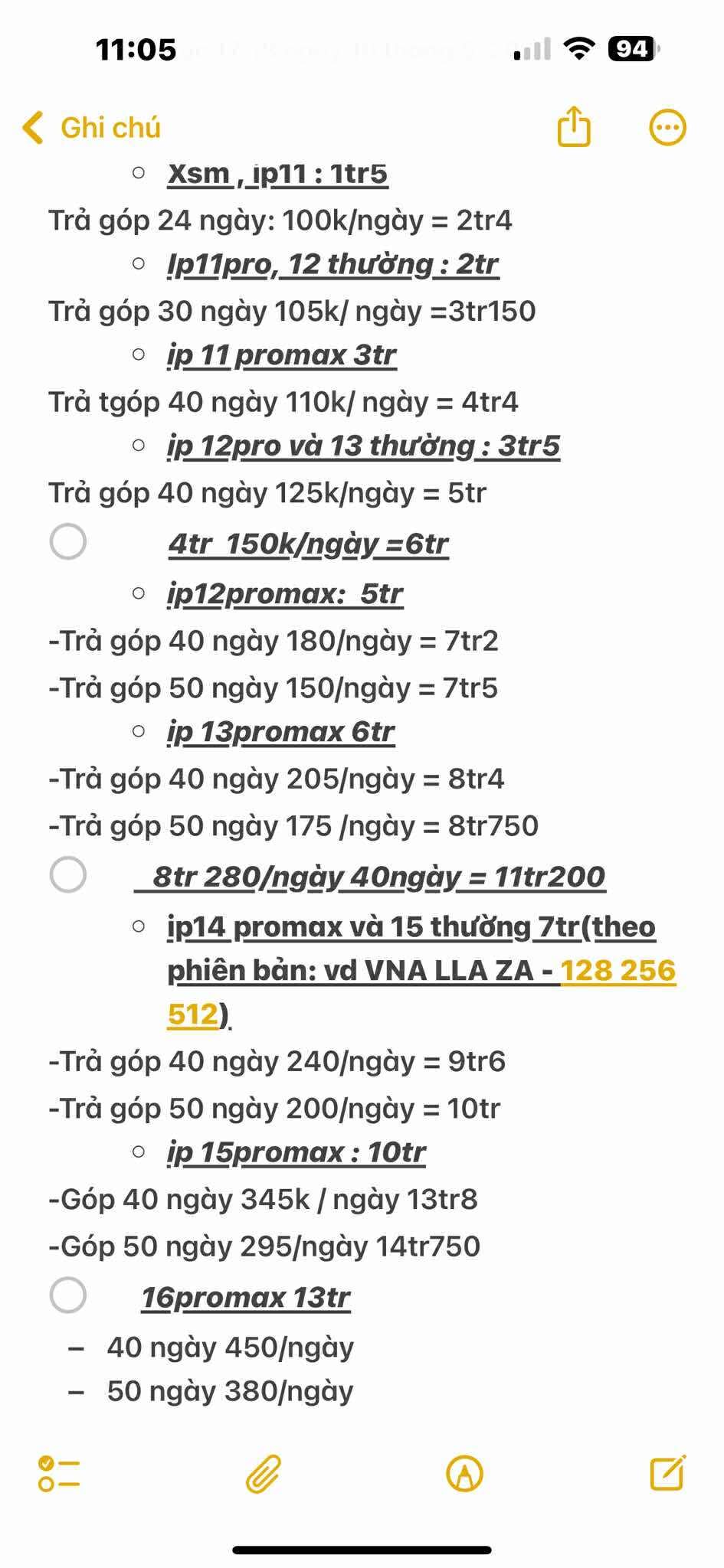Attach a file with the paperclip
This screenshot has height=1568, width=724.
264,1474
